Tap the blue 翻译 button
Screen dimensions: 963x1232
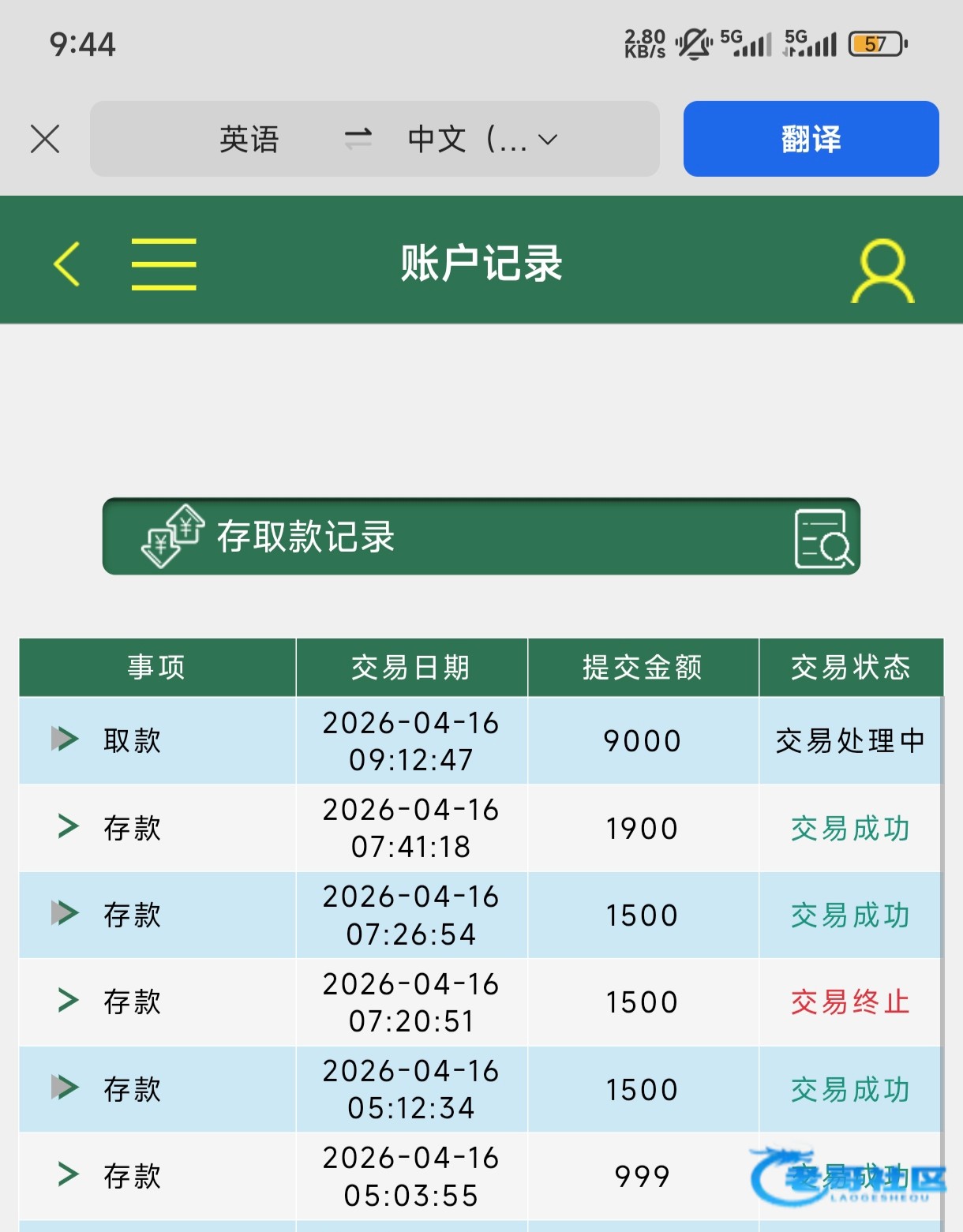(811, 139)
